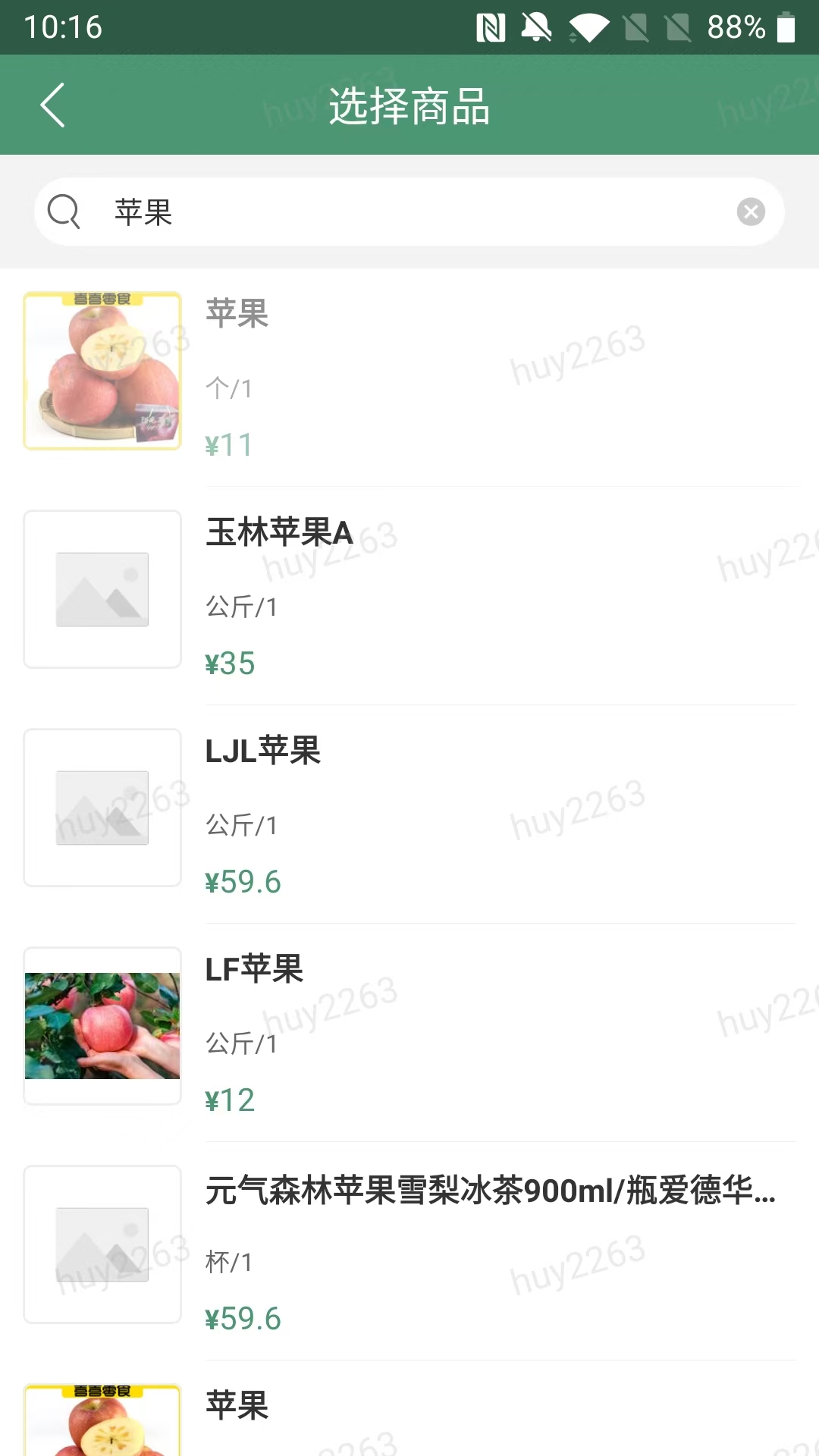Select the 苹果 item priced ¥11

pyautogui.click(x=409, y=377)
